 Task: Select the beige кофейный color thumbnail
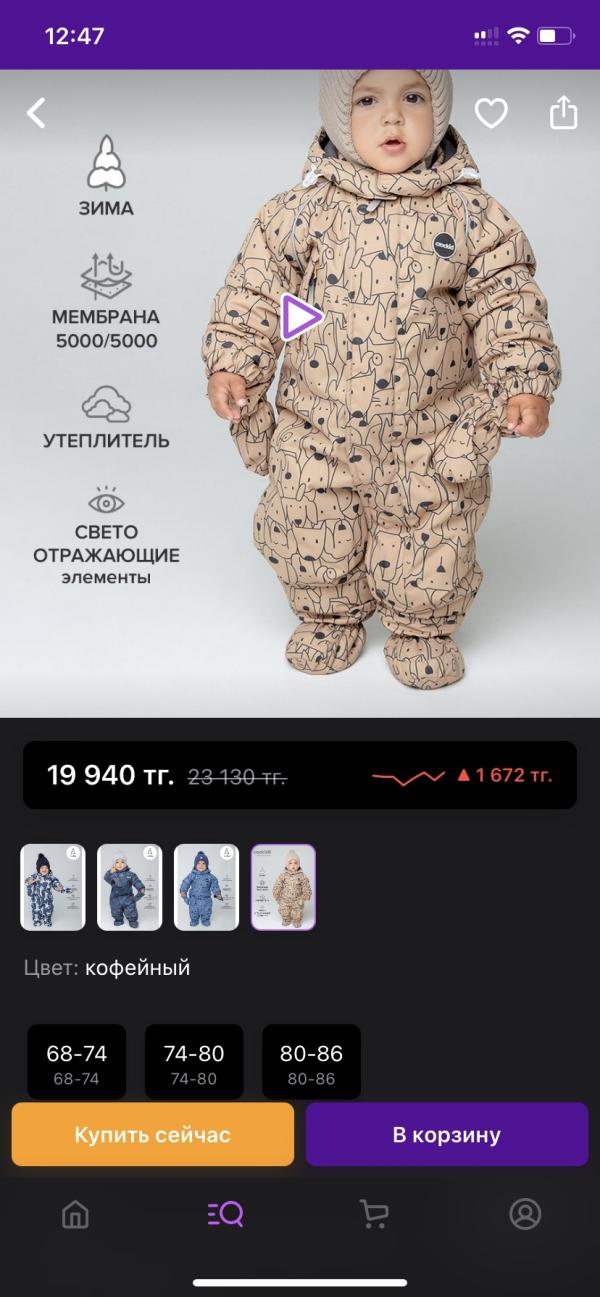[283, 887]
